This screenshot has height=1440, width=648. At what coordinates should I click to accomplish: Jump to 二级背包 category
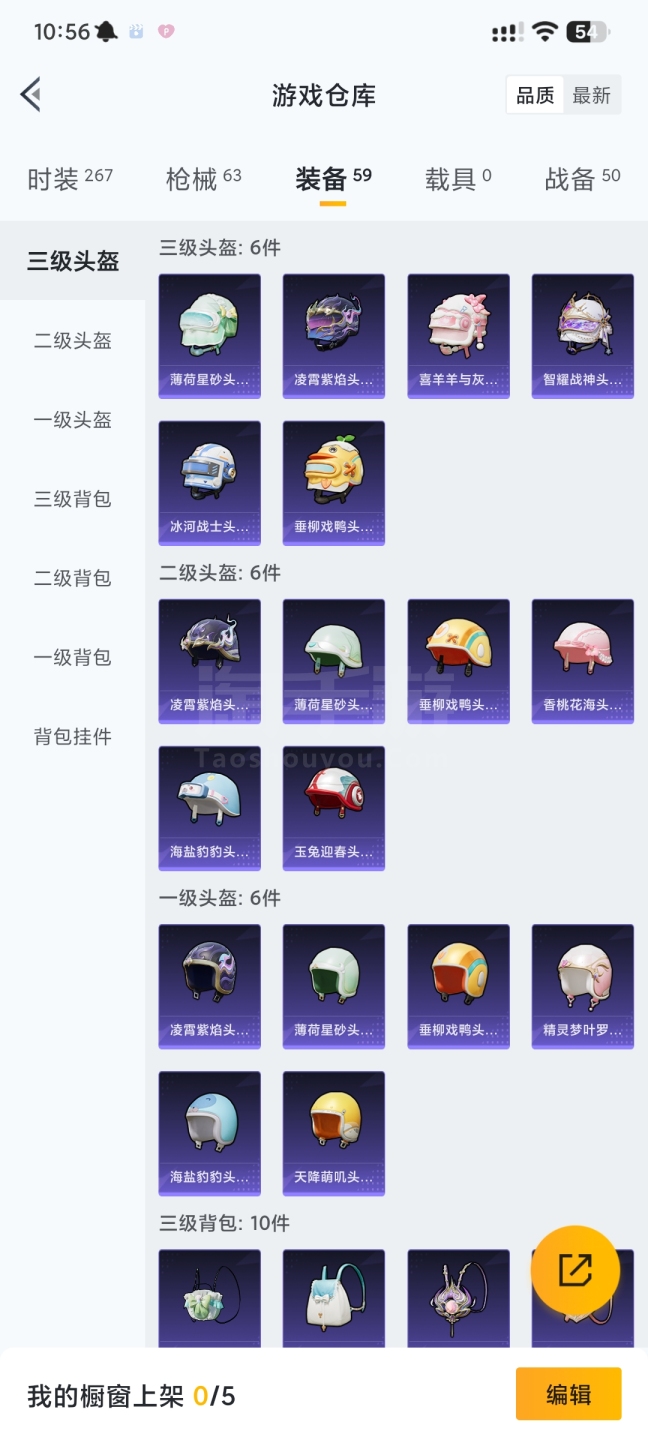[x=73, y=578]
